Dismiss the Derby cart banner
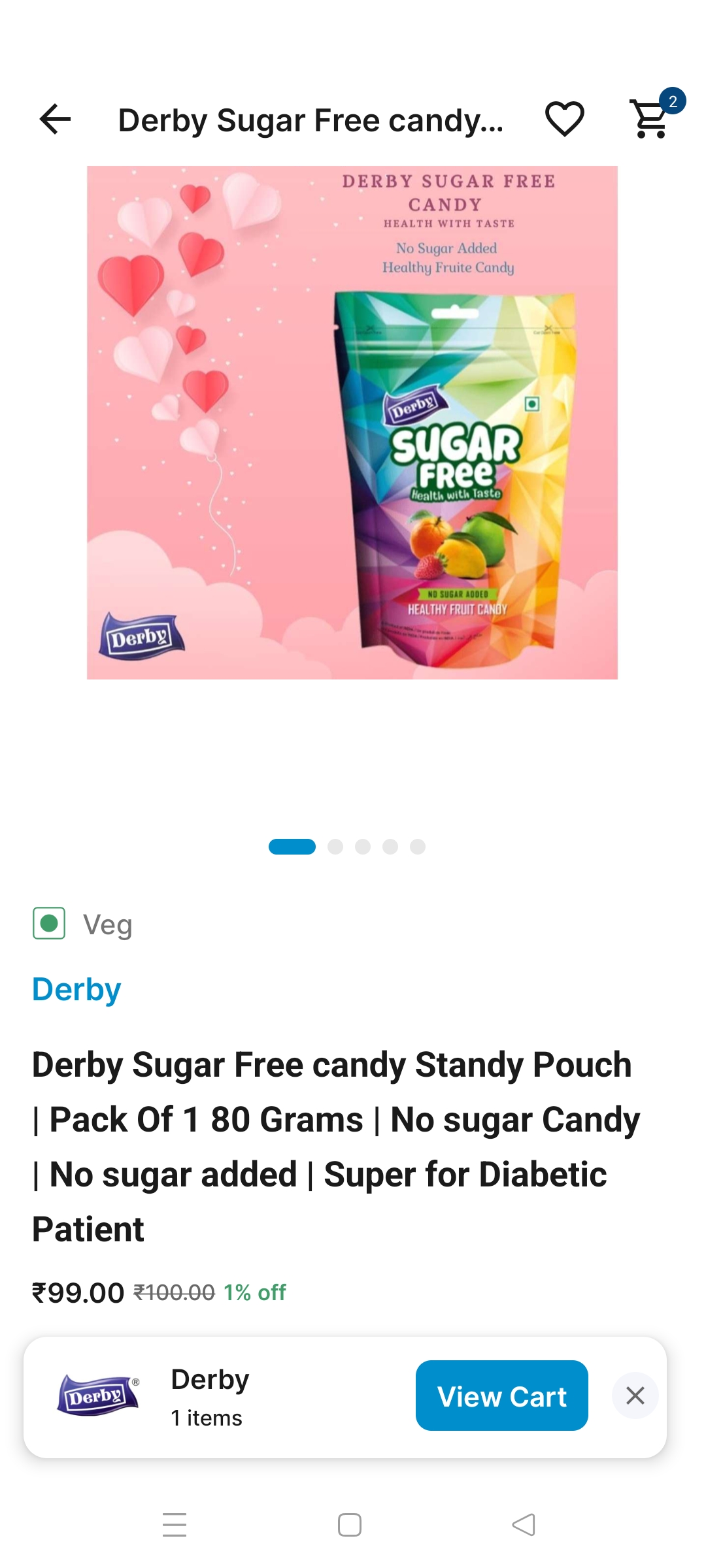Screen dimensions: 706x1568 (635, 1396)
